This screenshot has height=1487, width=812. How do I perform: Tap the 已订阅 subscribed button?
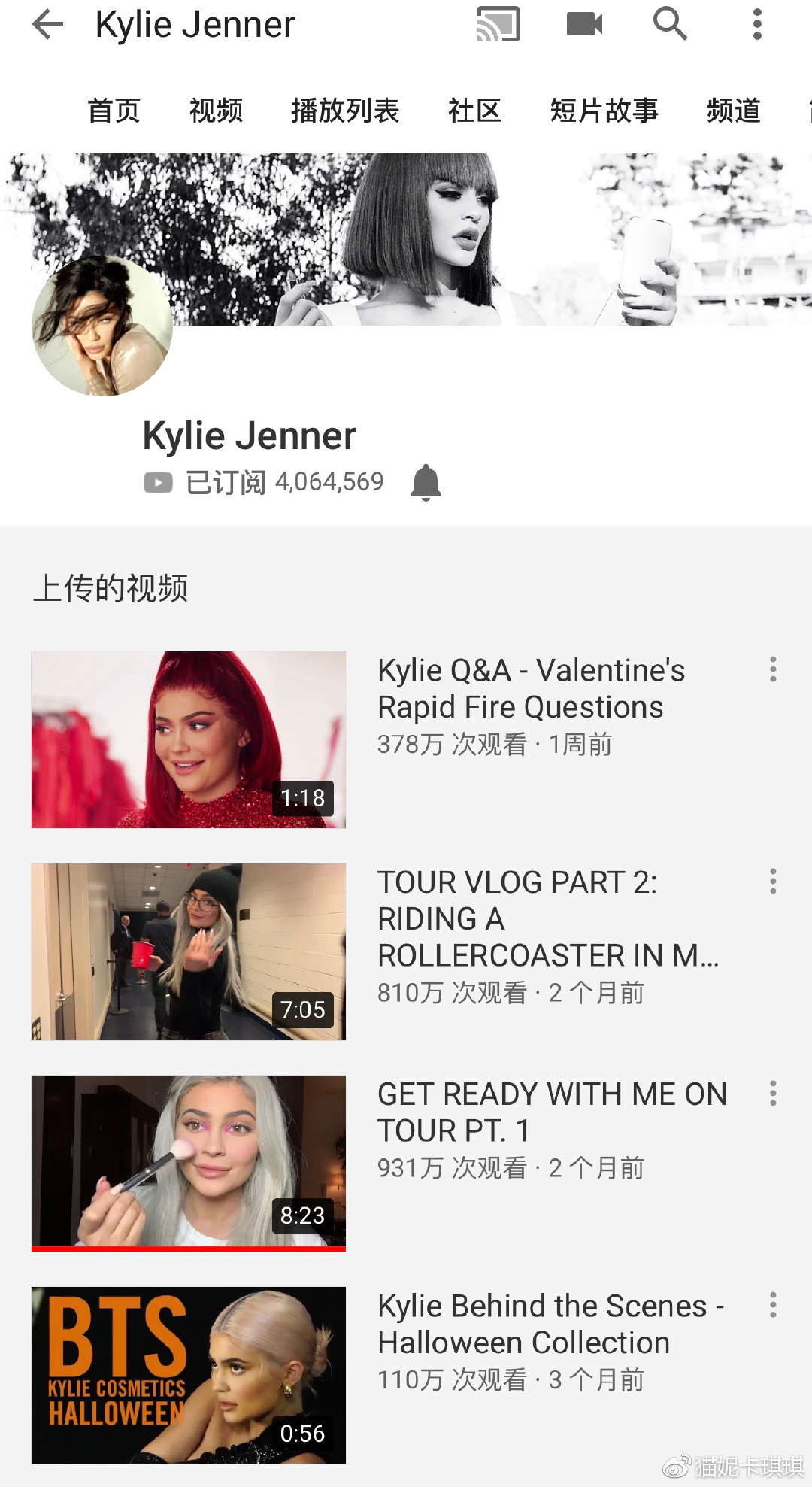pyautogui.click(x=226, y=482)
